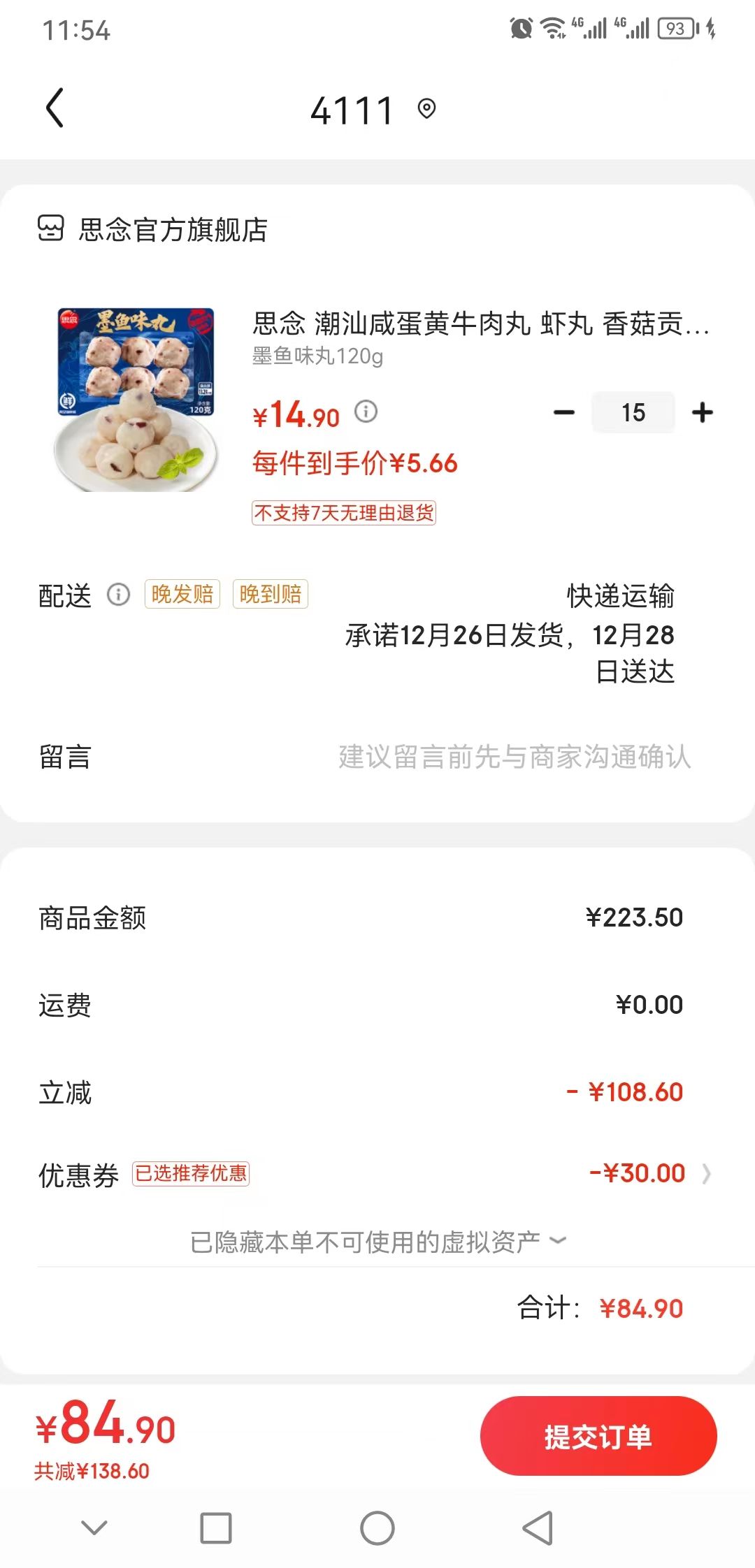Decrease the quantity with the minus button
The height and width of the screenshot is (1568, 755).
564,413
